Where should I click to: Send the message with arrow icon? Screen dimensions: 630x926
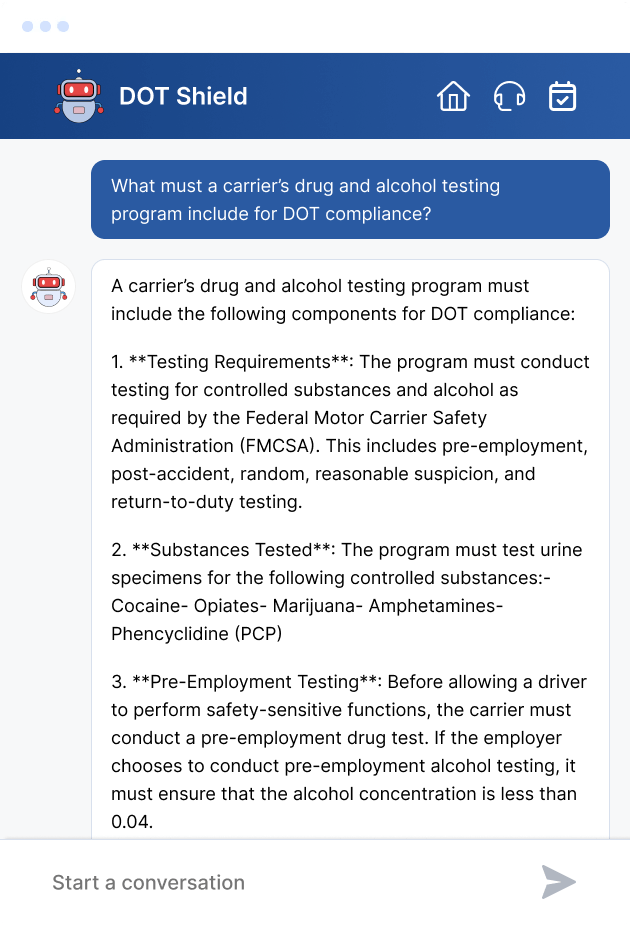pos(559,882)
